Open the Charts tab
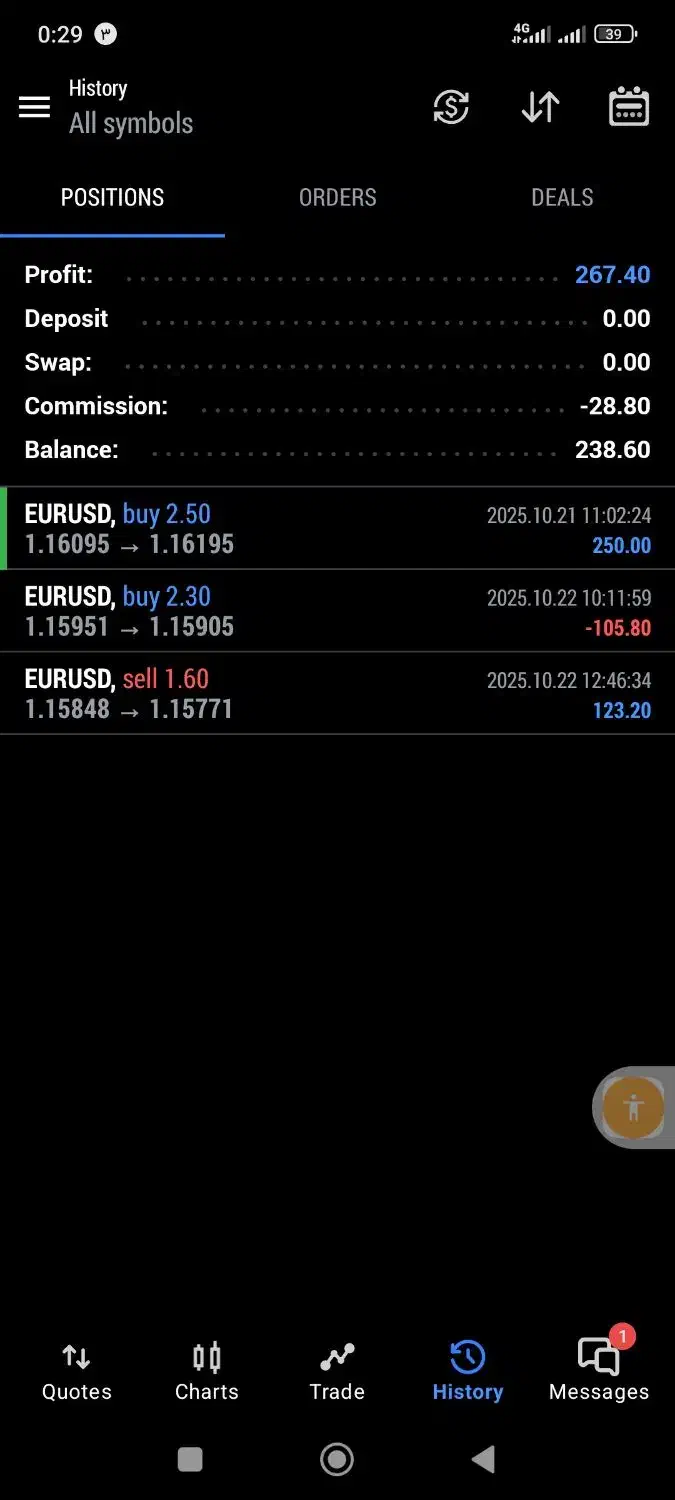675x1500 pixels. point(207,1372)
